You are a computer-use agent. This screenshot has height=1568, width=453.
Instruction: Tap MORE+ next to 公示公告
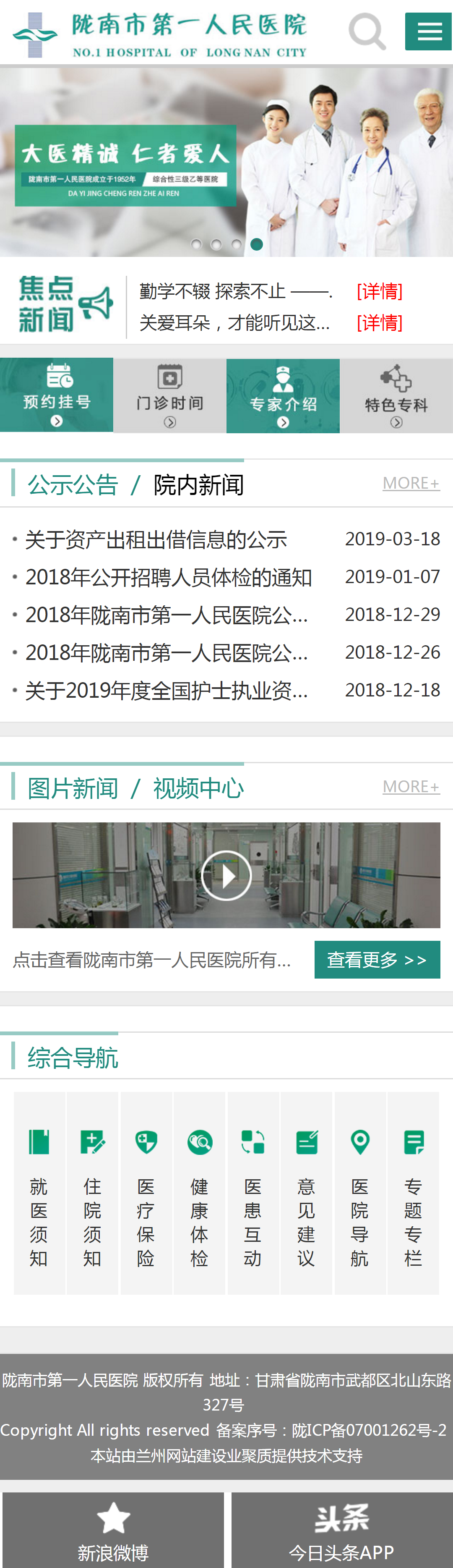click(411, 483)
